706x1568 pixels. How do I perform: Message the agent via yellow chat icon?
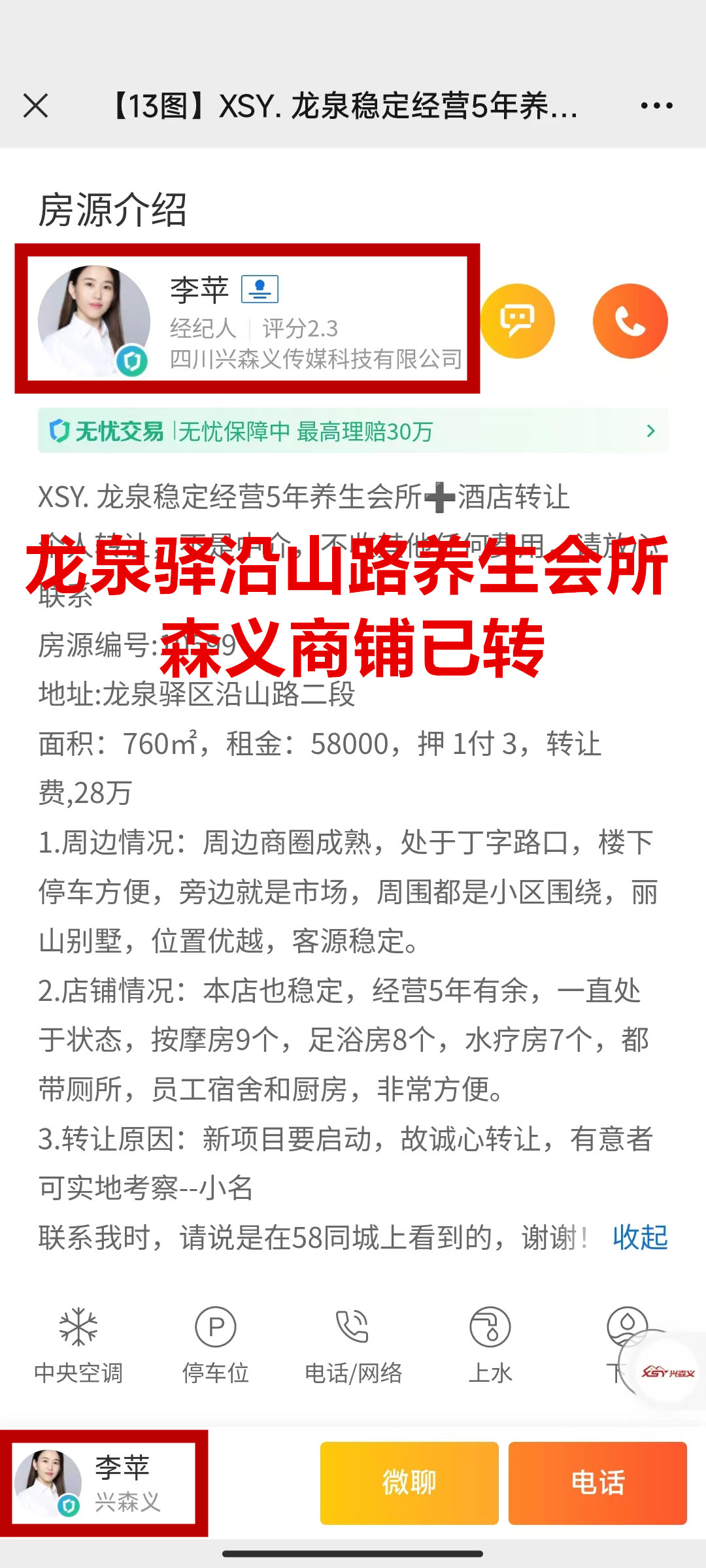518,321
